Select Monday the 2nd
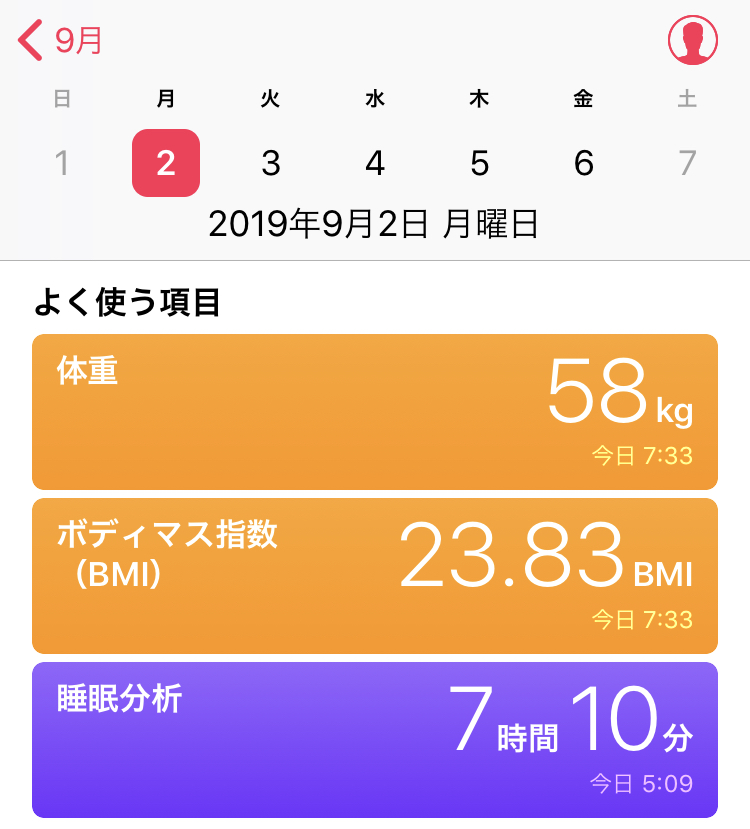 166,163
